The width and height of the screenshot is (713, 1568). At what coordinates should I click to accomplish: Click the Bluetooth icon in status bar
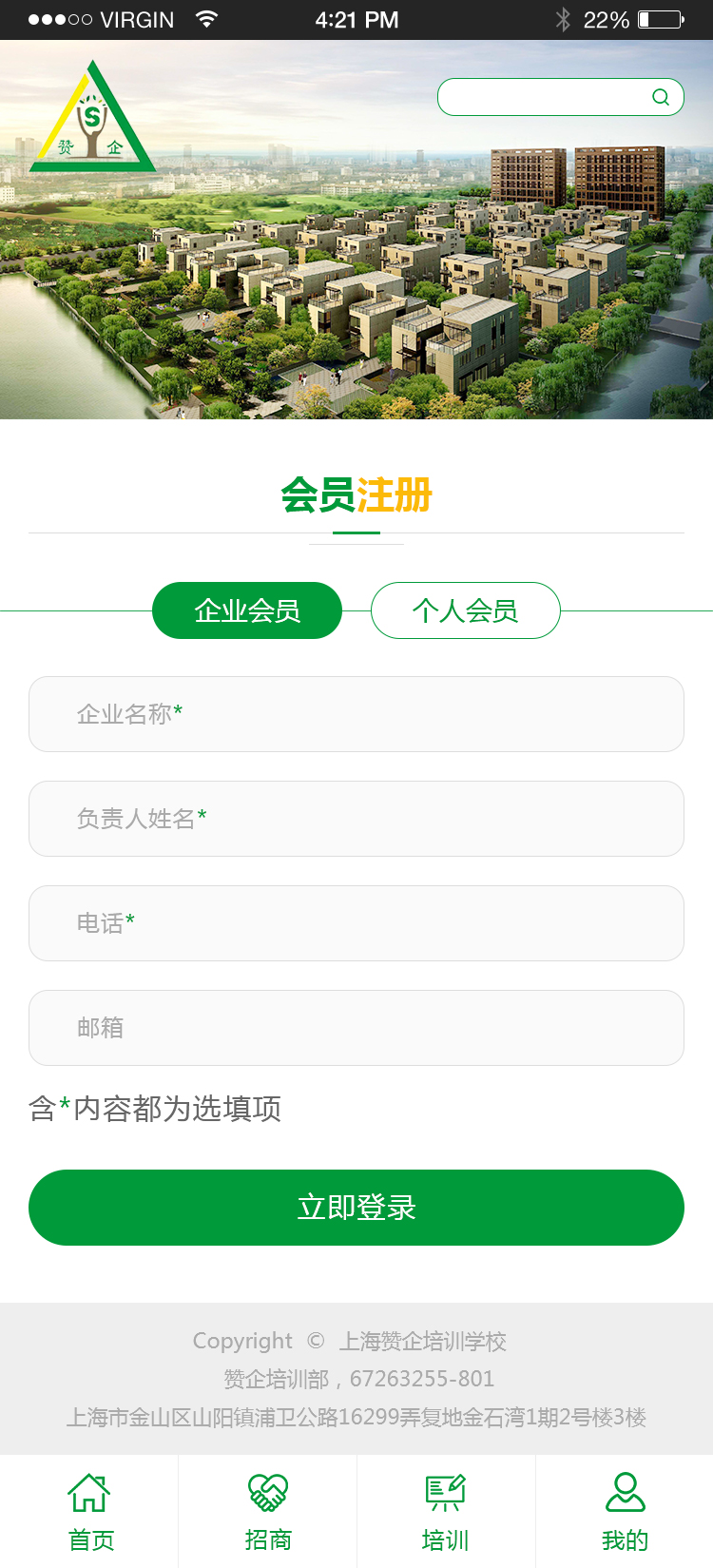coord(563,19)
